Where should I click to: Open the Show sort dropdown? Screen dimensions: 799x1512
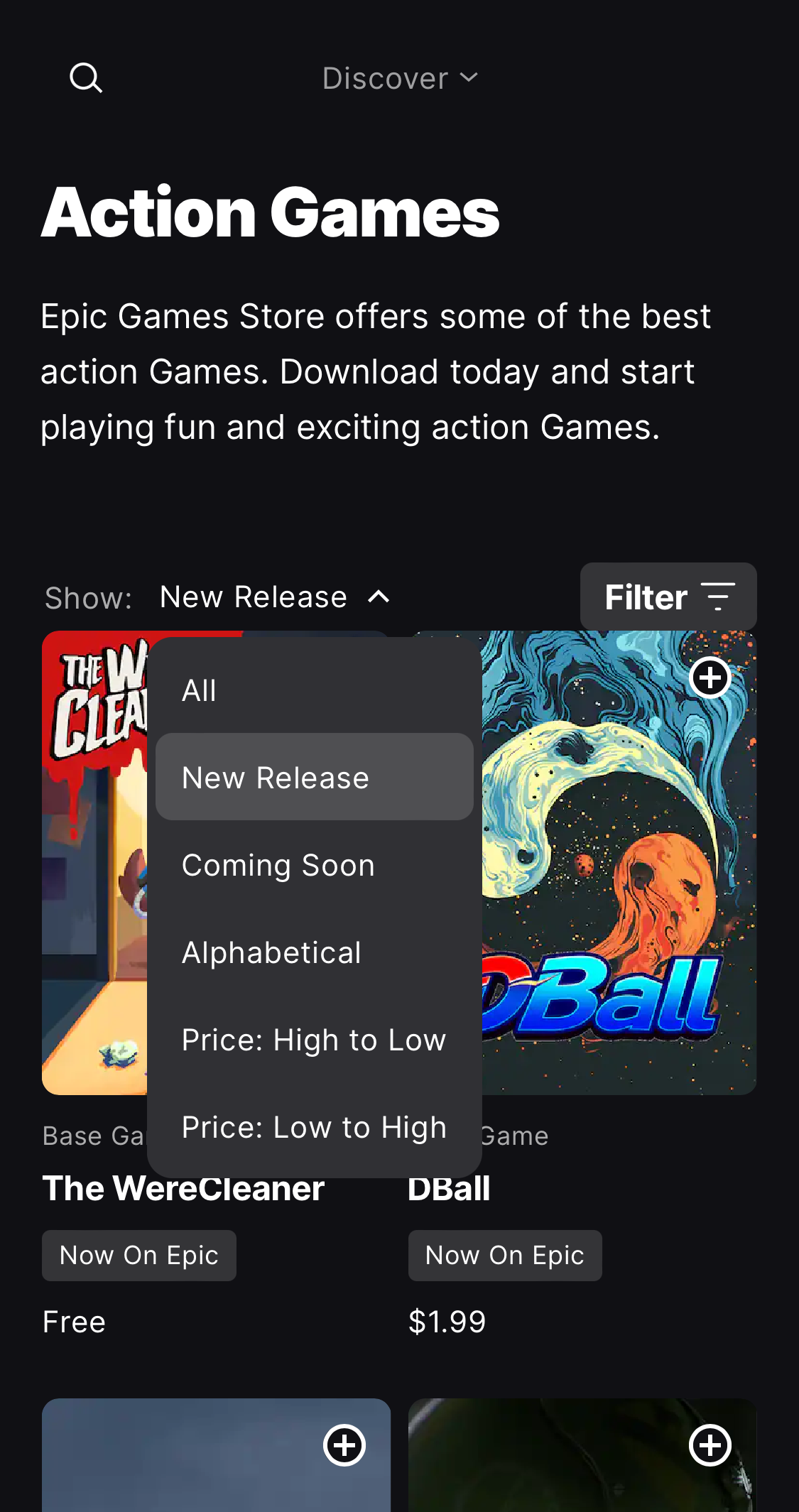pos(253,597)
